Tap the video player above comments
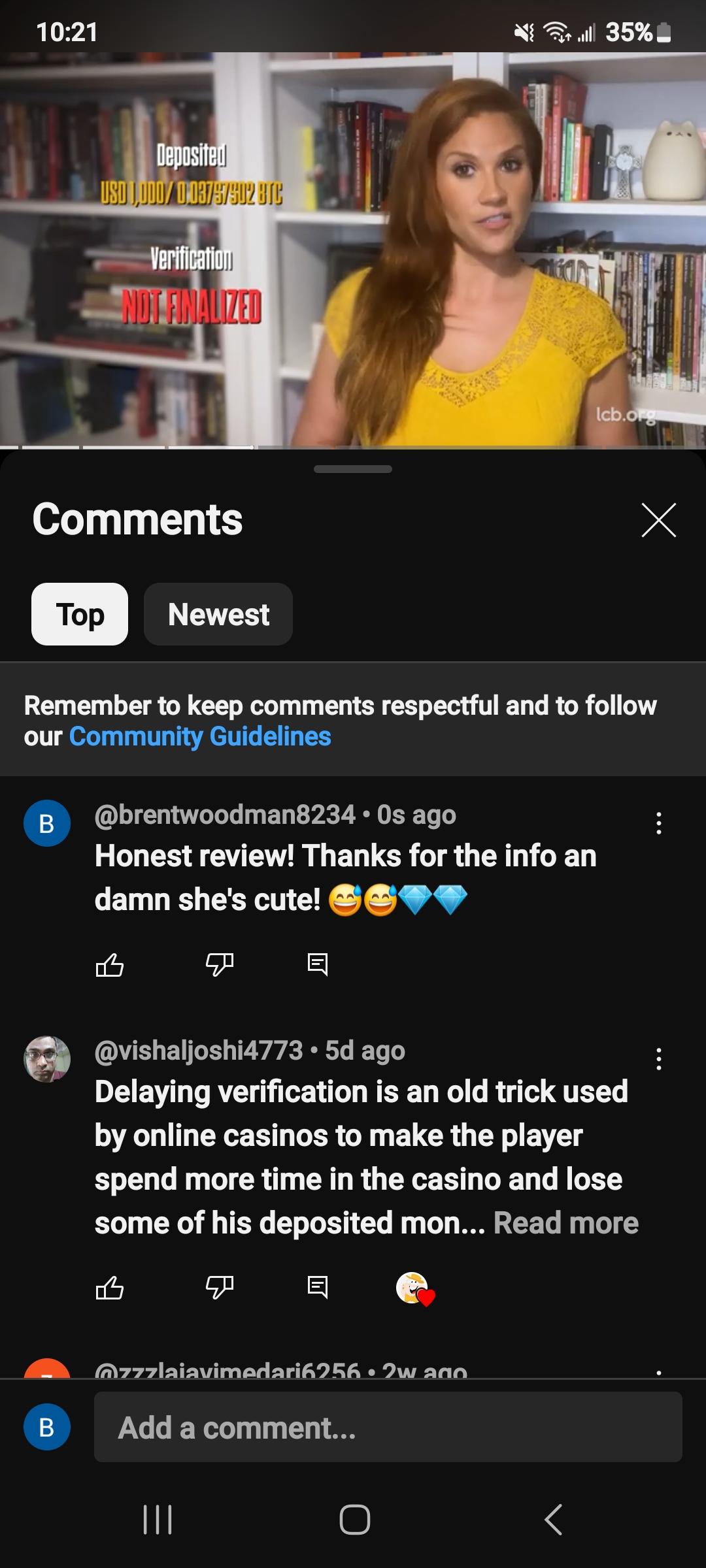The image size is (706, 1568). [x=353, y=248]
